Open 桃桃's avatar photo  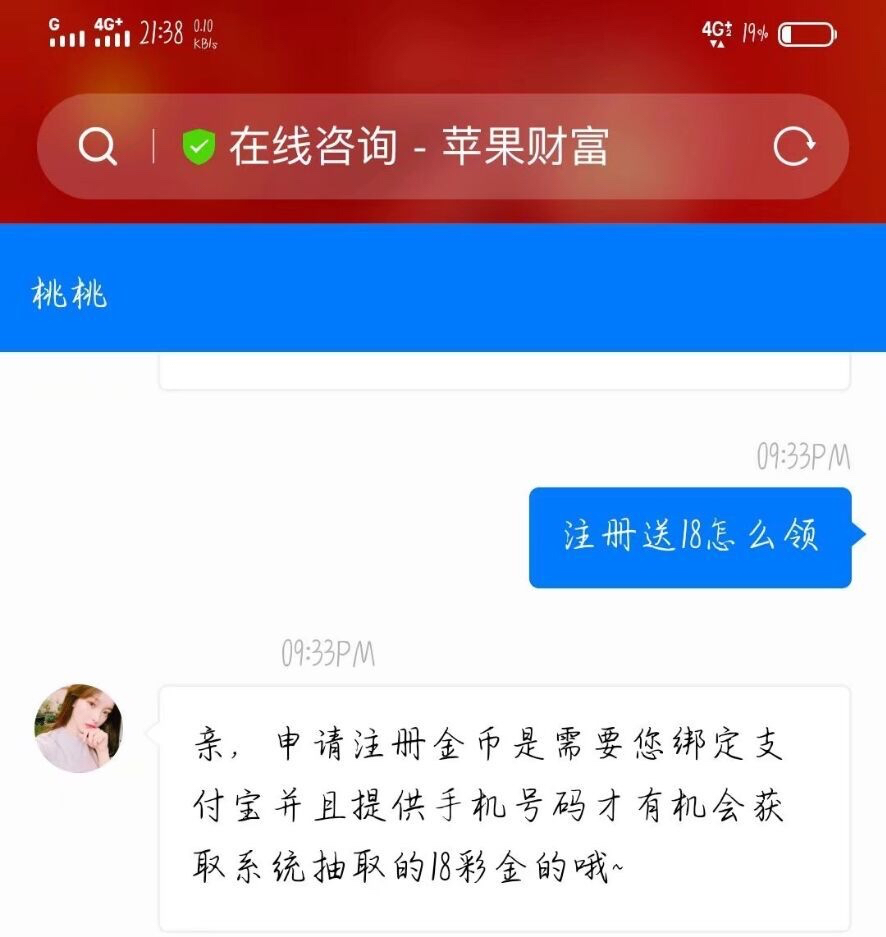[x=78, y=729]
